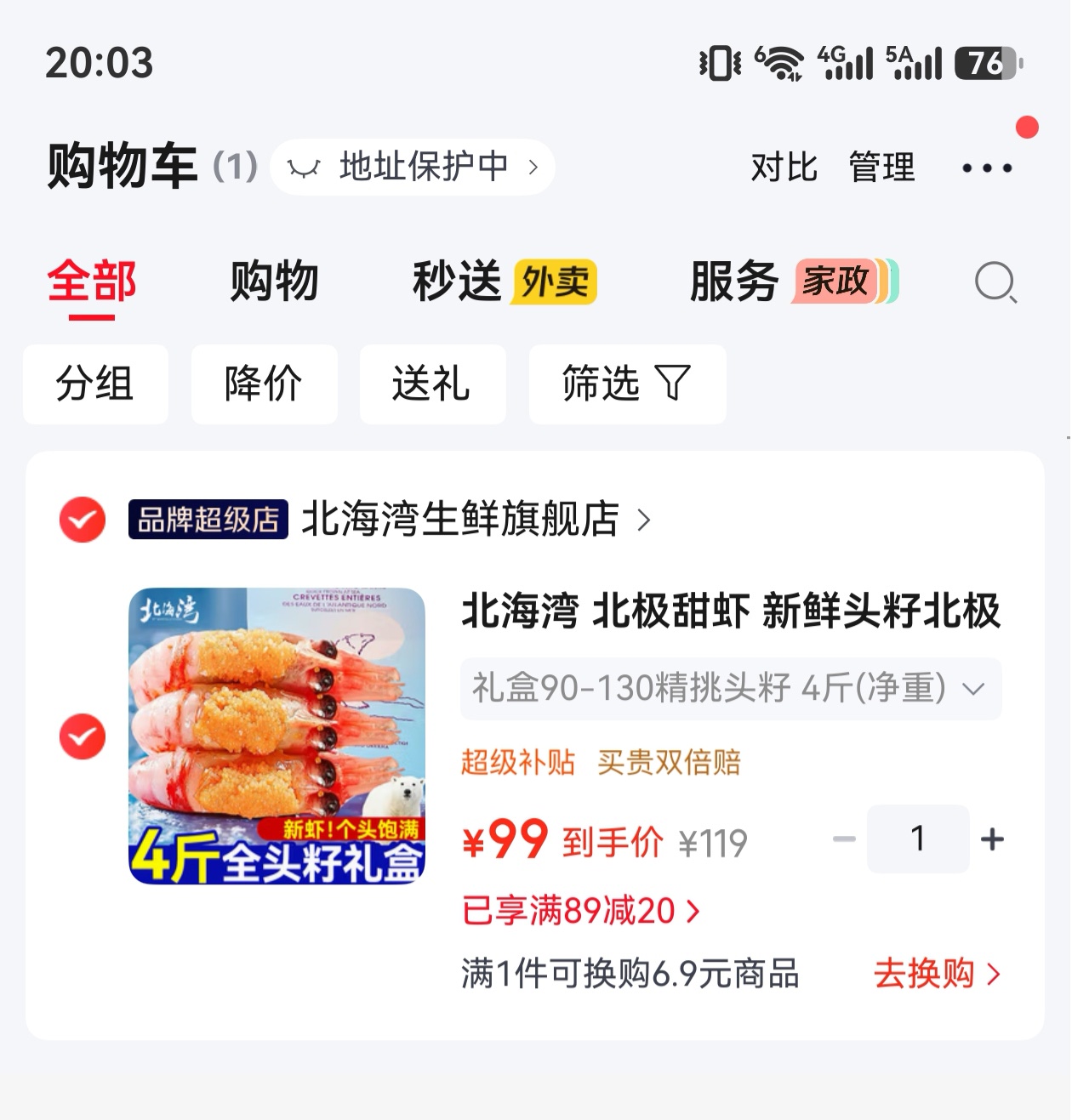Screen dimensions: 1072x1120
Task: Uncheck the 北海湾生鲜旗舰店 store checkbox
Action: coord(83,519)
